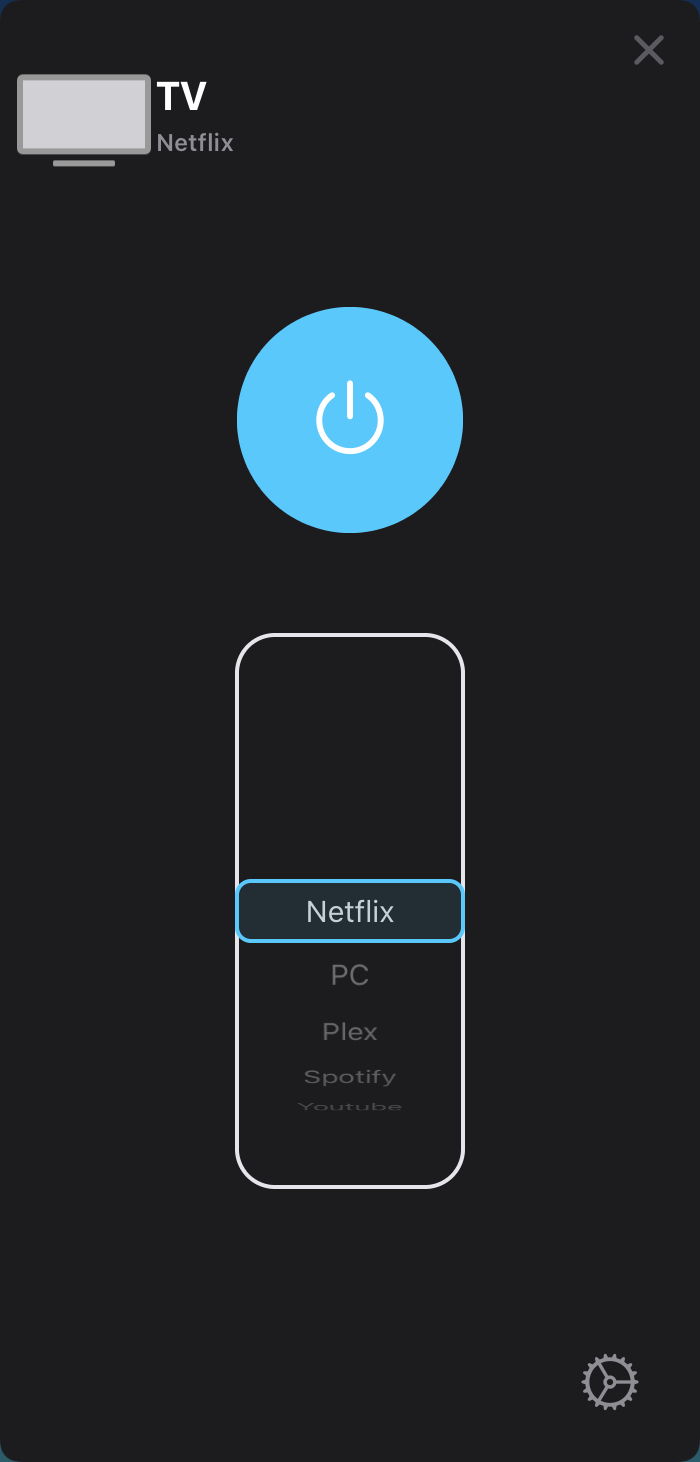Close the TV control panel

[649, 50]
